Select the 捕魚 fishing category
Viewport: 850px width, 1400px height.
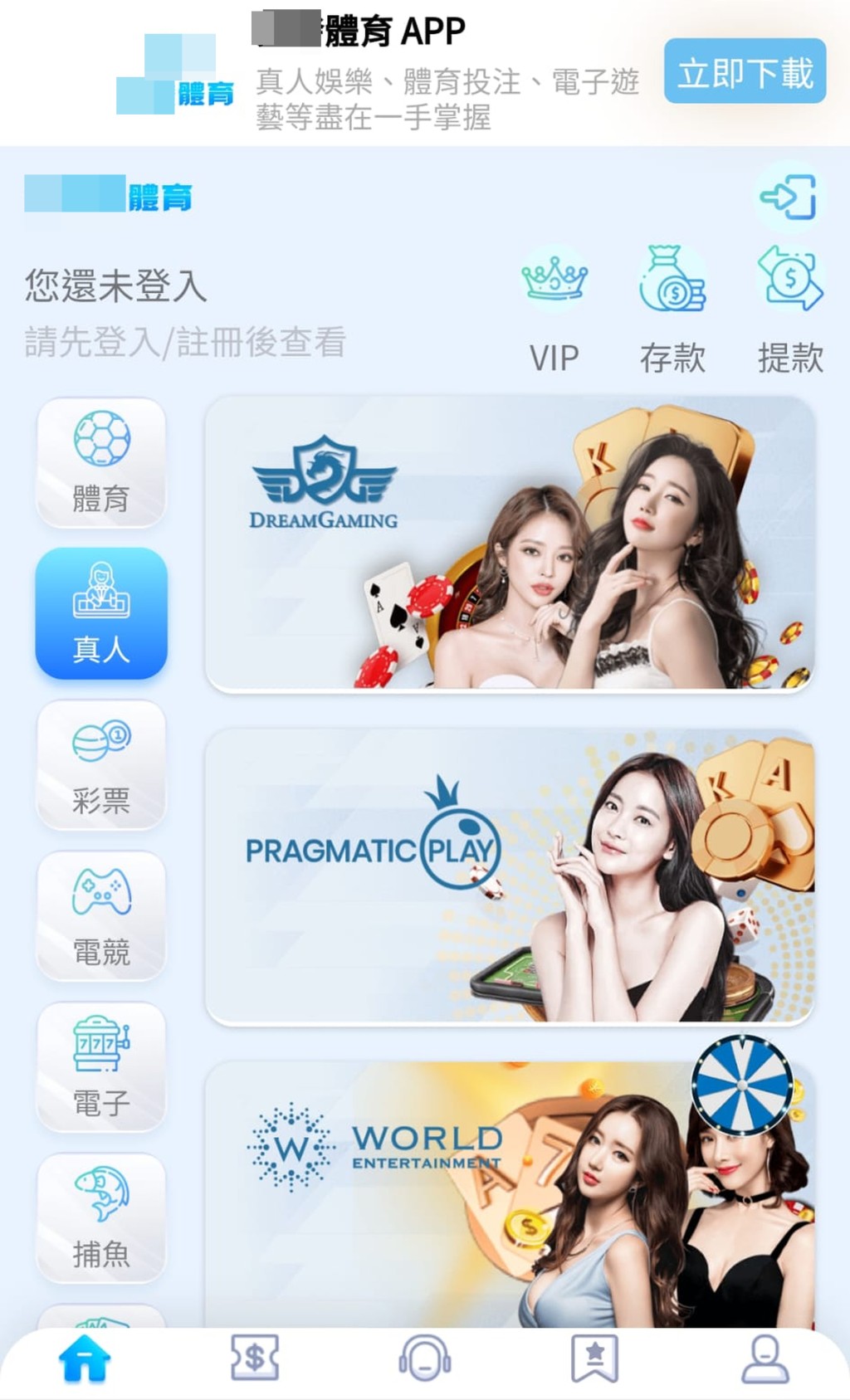101,1217
